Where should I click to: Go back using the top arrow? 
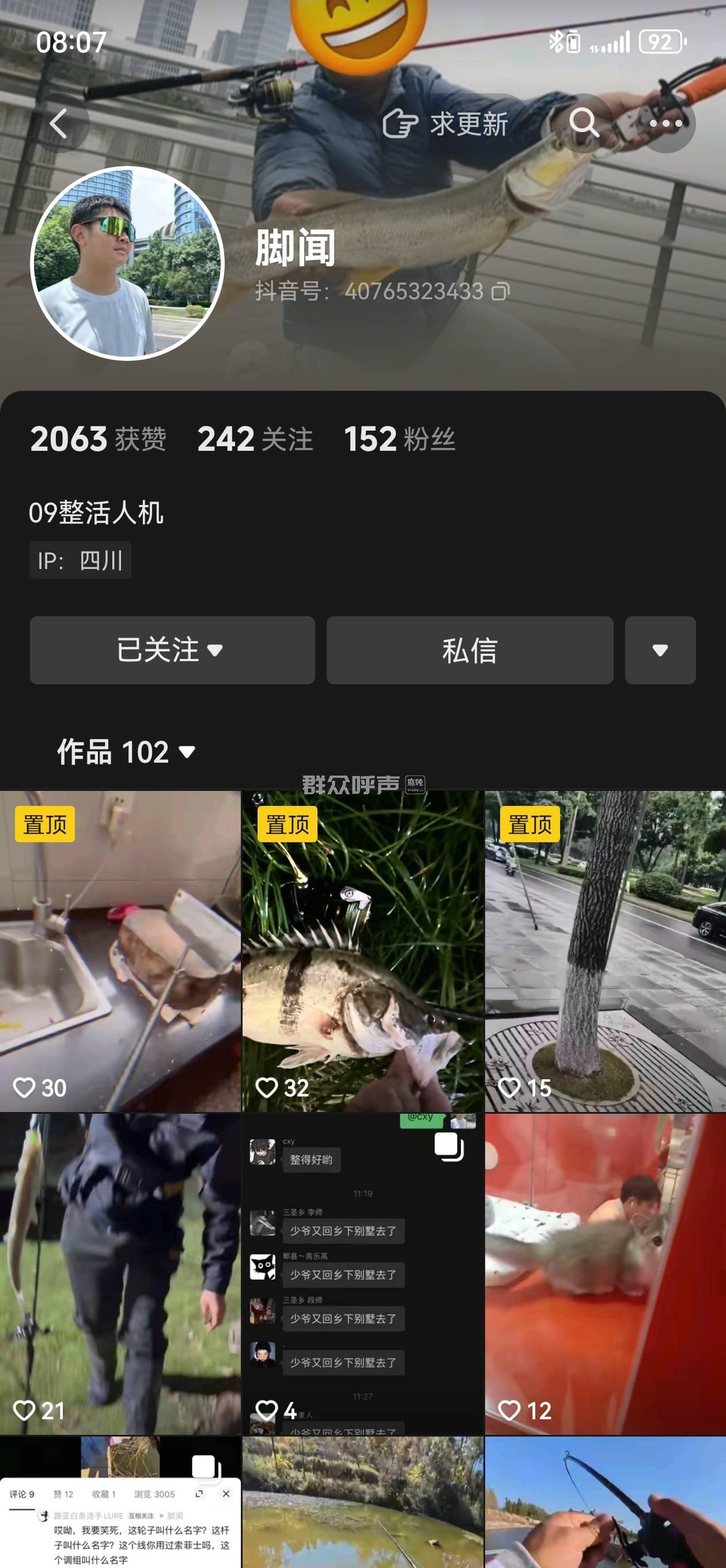coord(59,123)
